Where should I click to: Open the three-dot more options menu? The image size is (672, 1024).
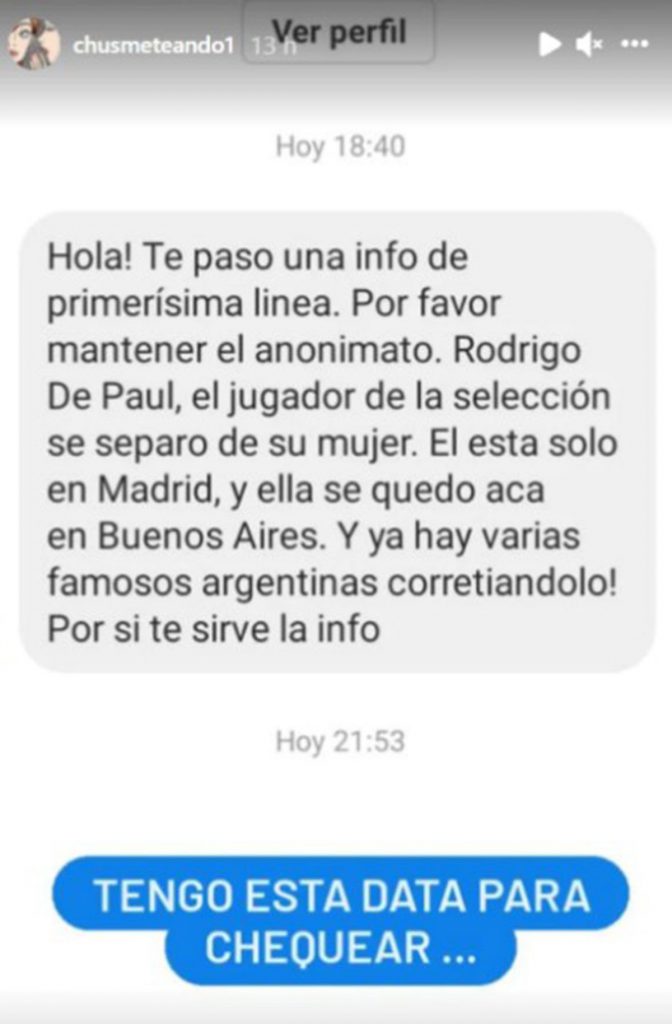(x=635, y=44)
